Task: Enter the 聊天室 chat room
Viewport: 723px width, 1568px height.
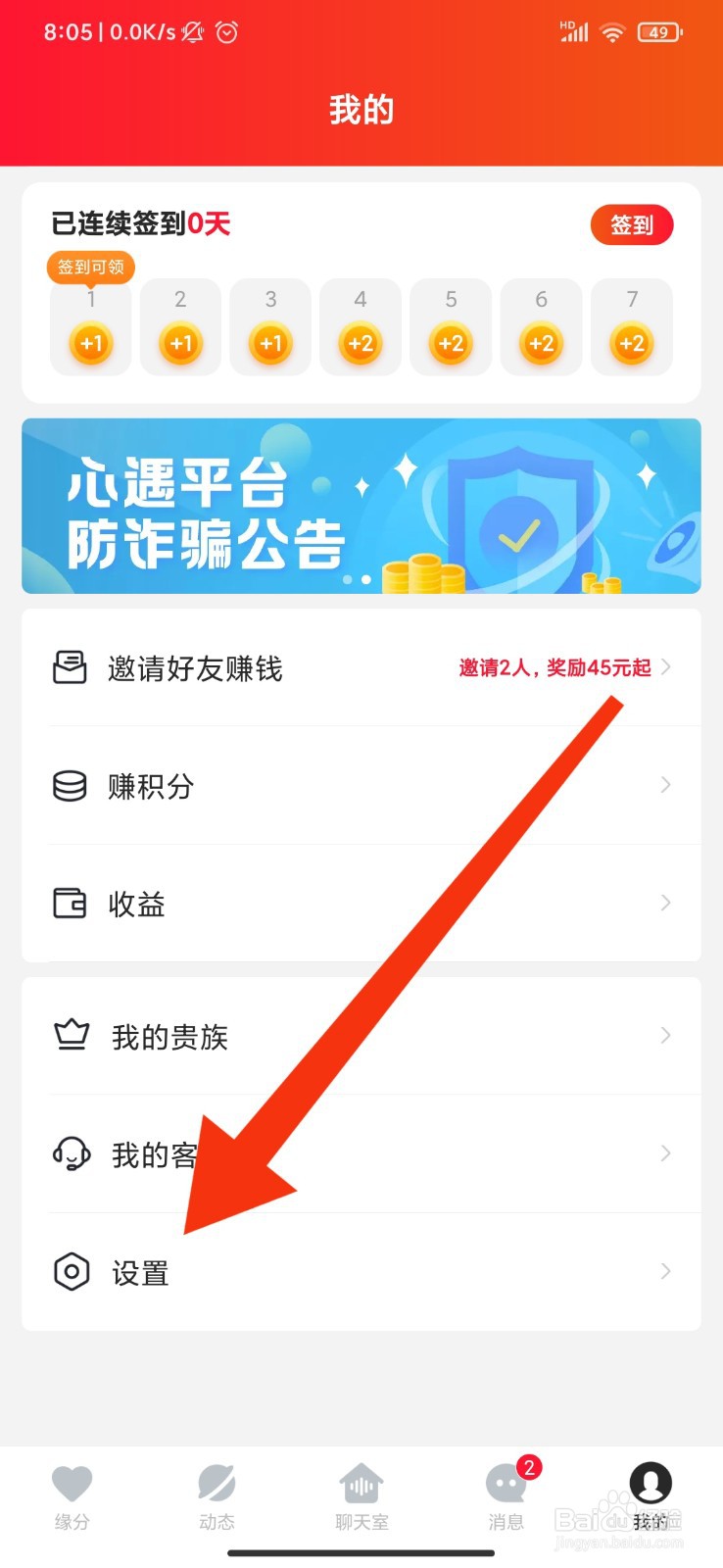Action: point(361,1496)
